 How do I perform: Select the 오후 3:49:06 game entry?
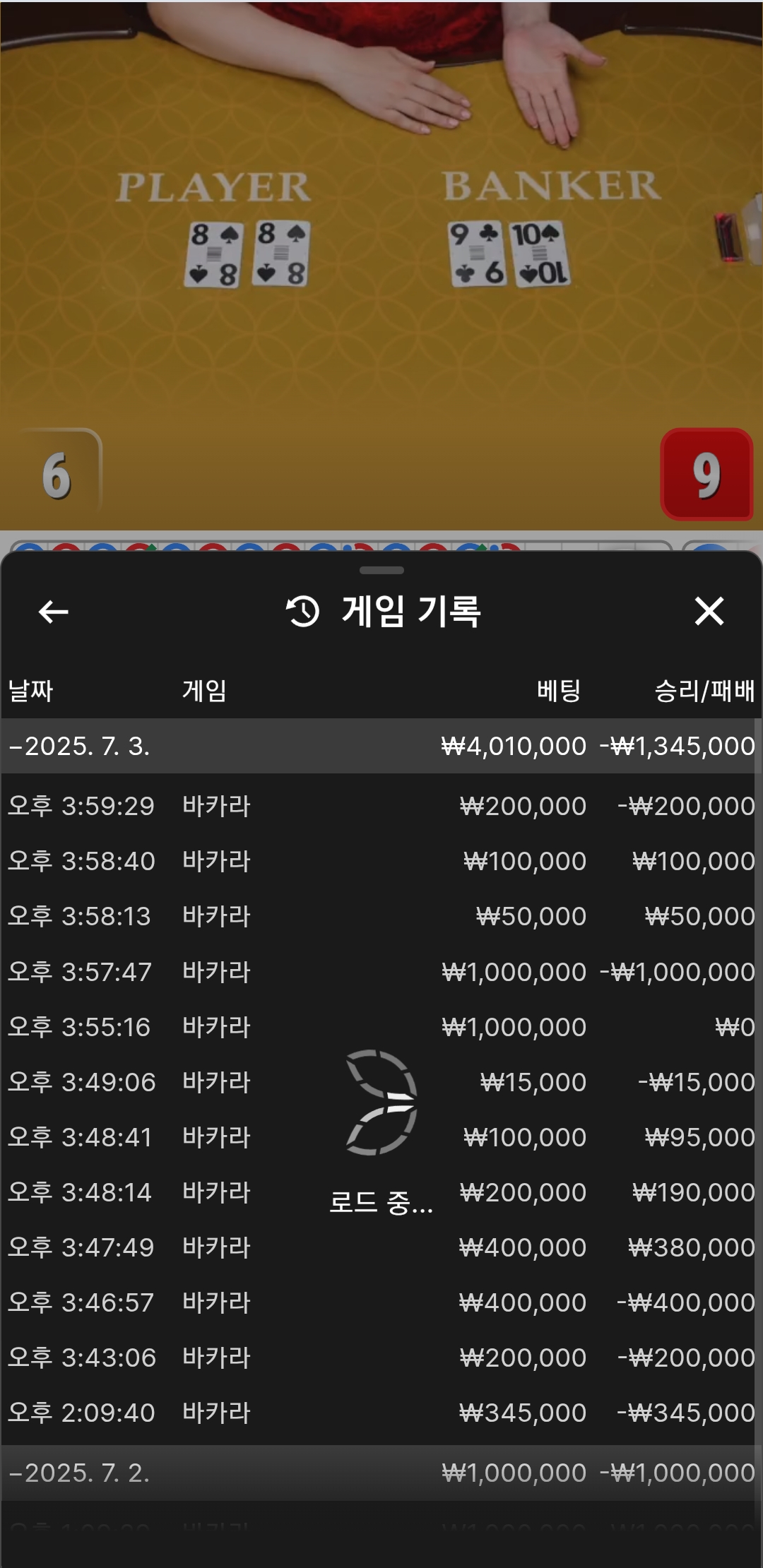pyautogui.click(x=212, y=1082)
